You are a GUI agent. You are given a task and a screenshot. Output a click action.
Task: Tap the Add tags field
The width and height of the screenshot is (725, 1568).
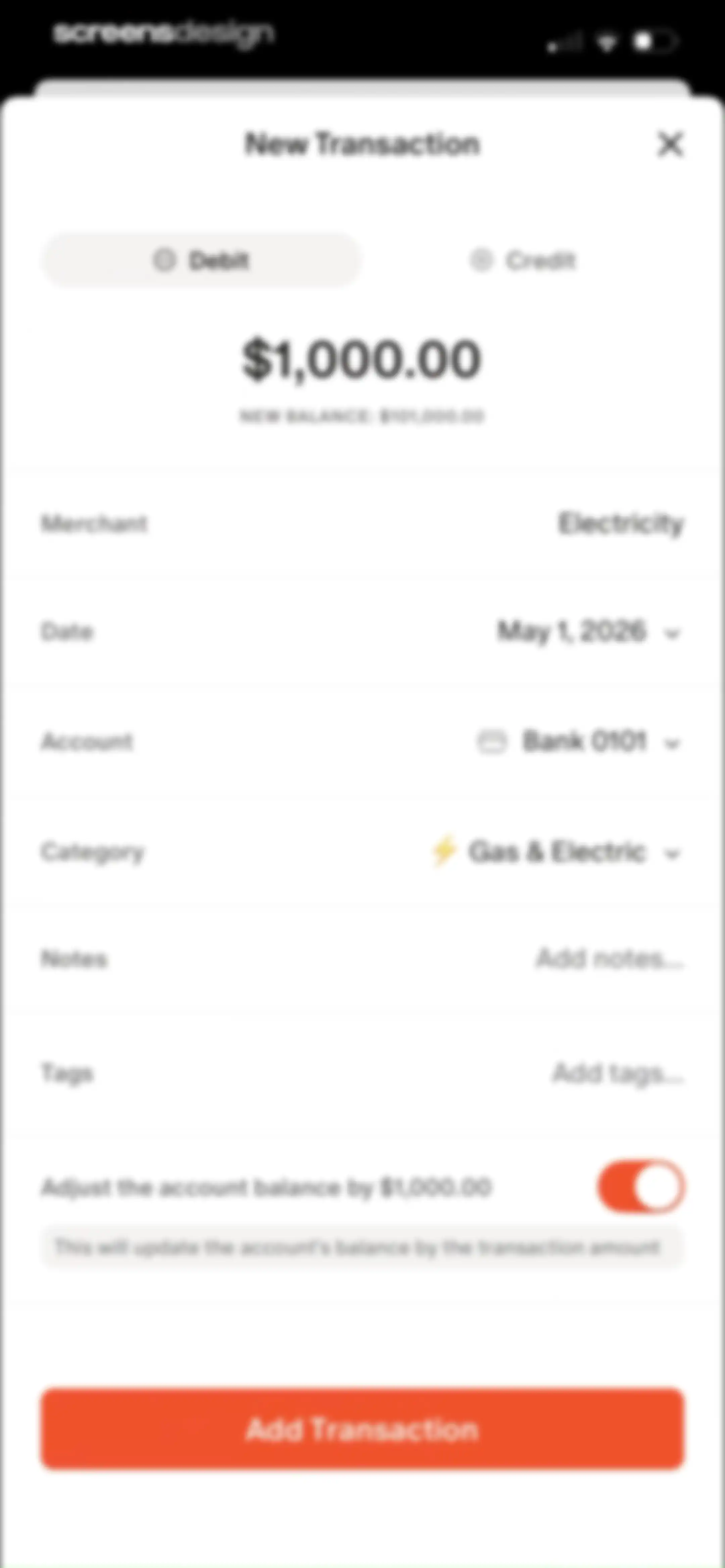click(618, 1073)
